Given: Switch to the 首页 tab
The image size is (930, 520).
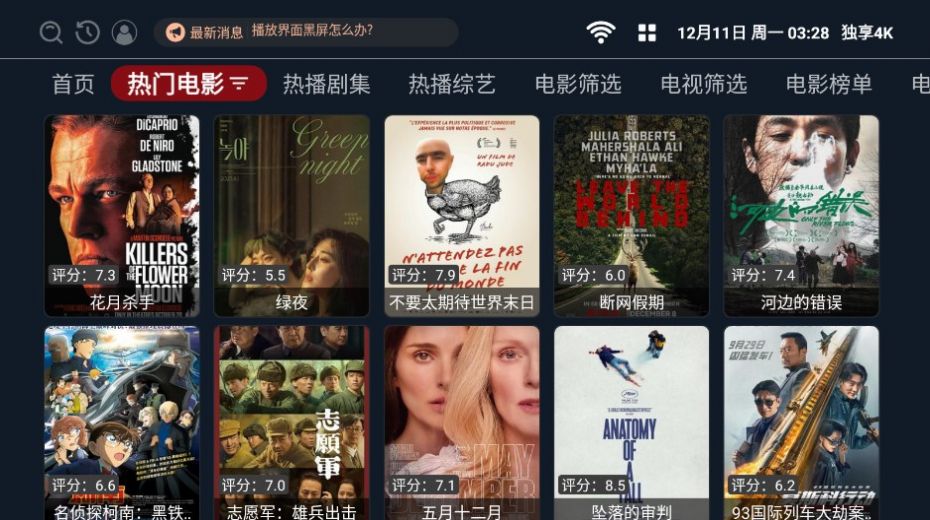Looking at the screenshot, I should click(73, 84).
